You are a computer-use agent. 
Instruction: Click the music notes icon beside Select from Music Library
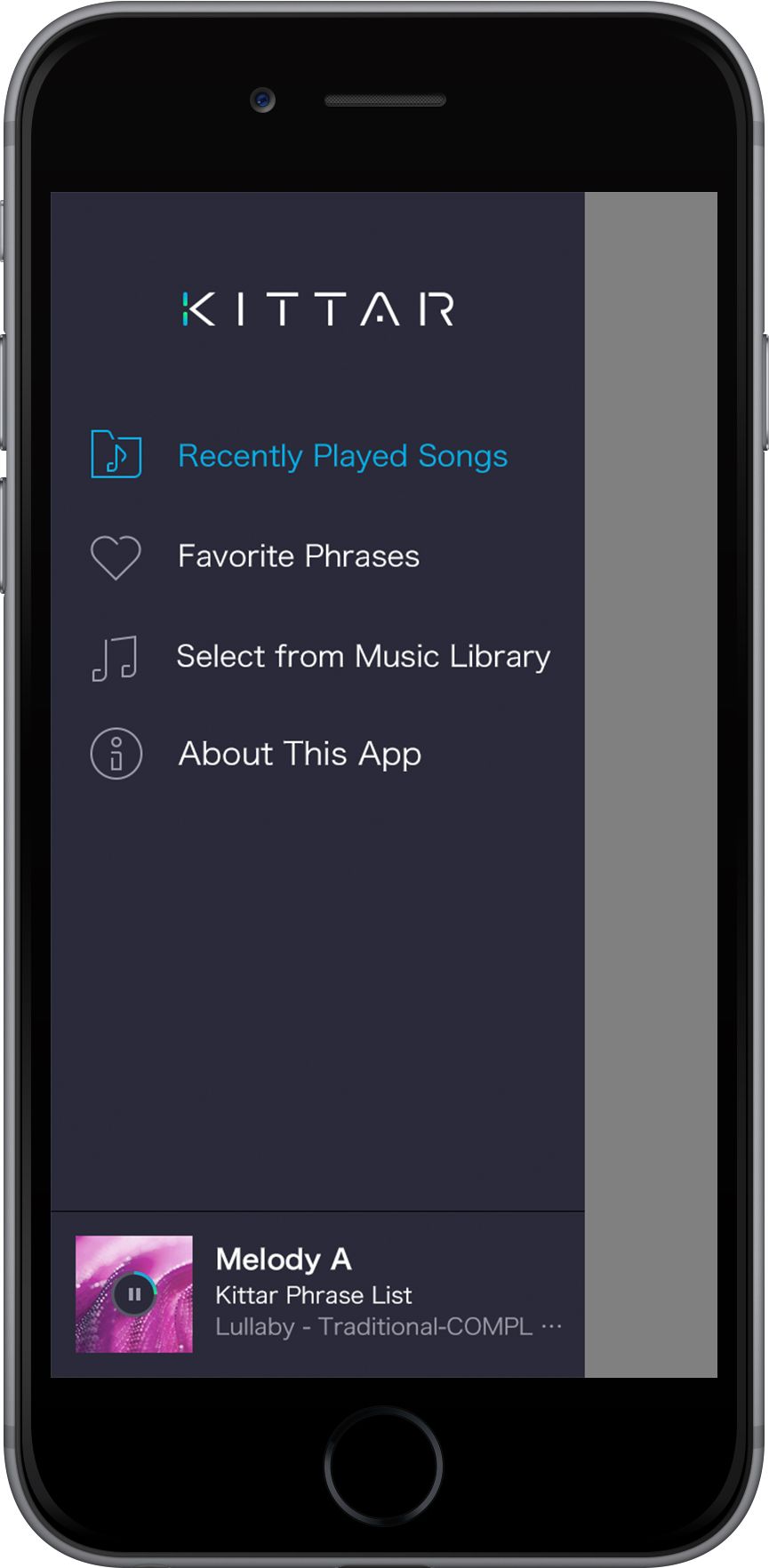click(x=116, y=655)
